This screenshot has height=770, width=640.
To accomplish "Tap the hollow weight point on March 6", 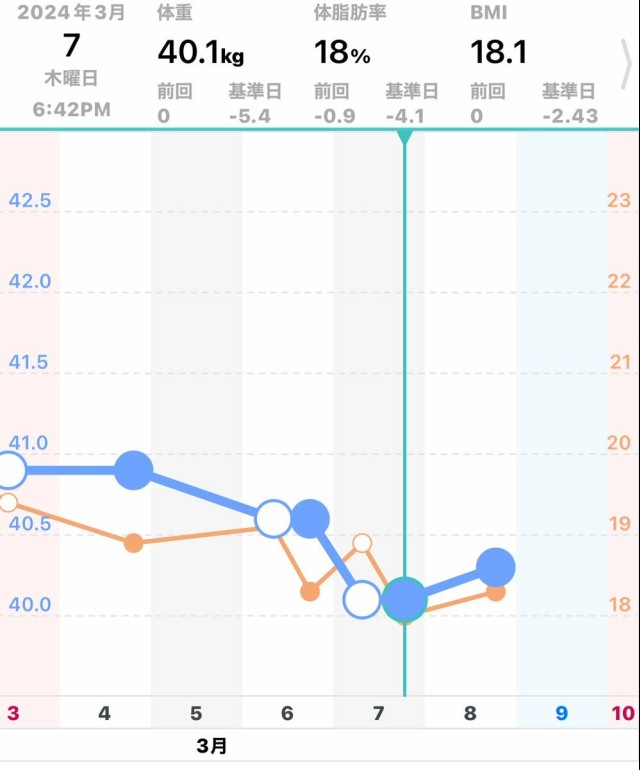I will coord(273,519).
